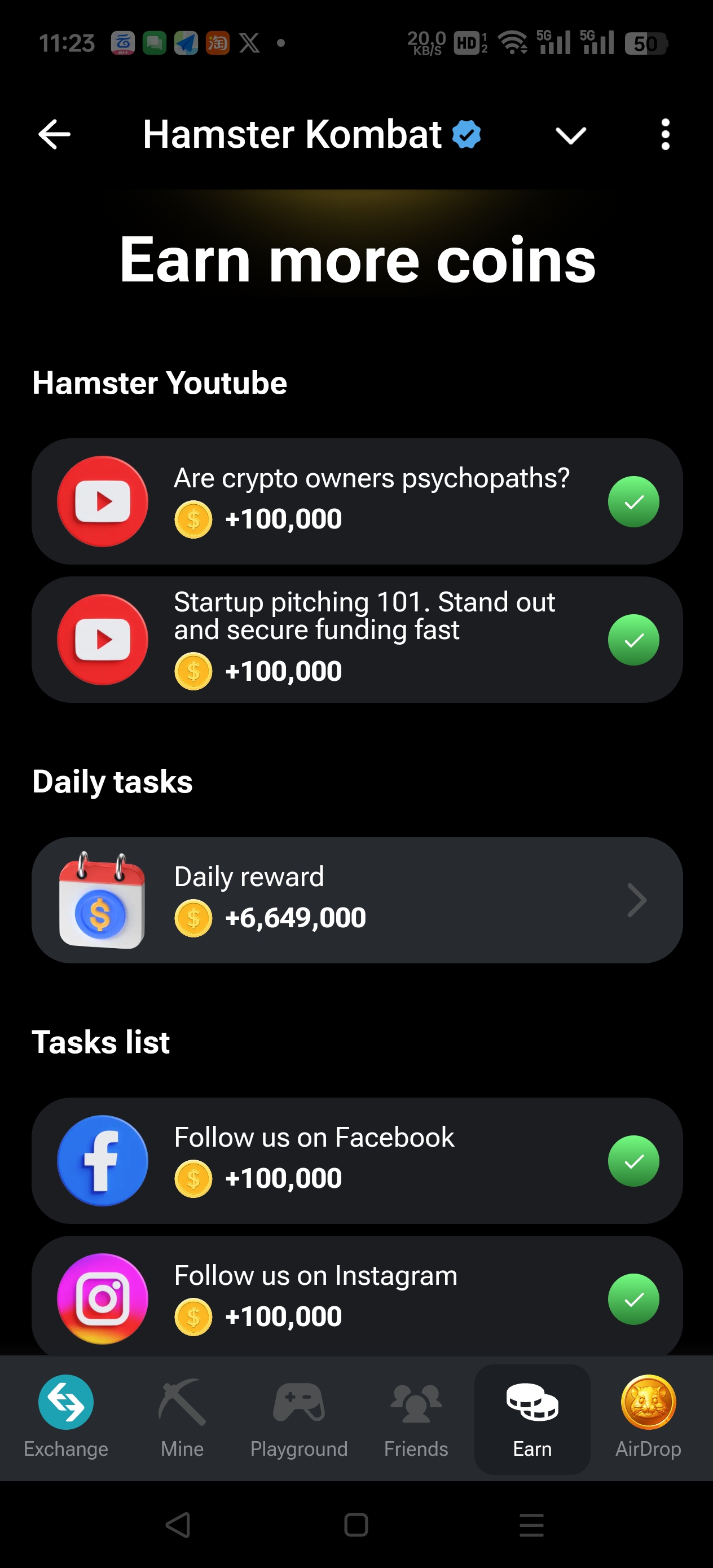The image size is (713, 1568).
Task: Open the 'Follow us on Facebook' task
Action: (357, 1160)
